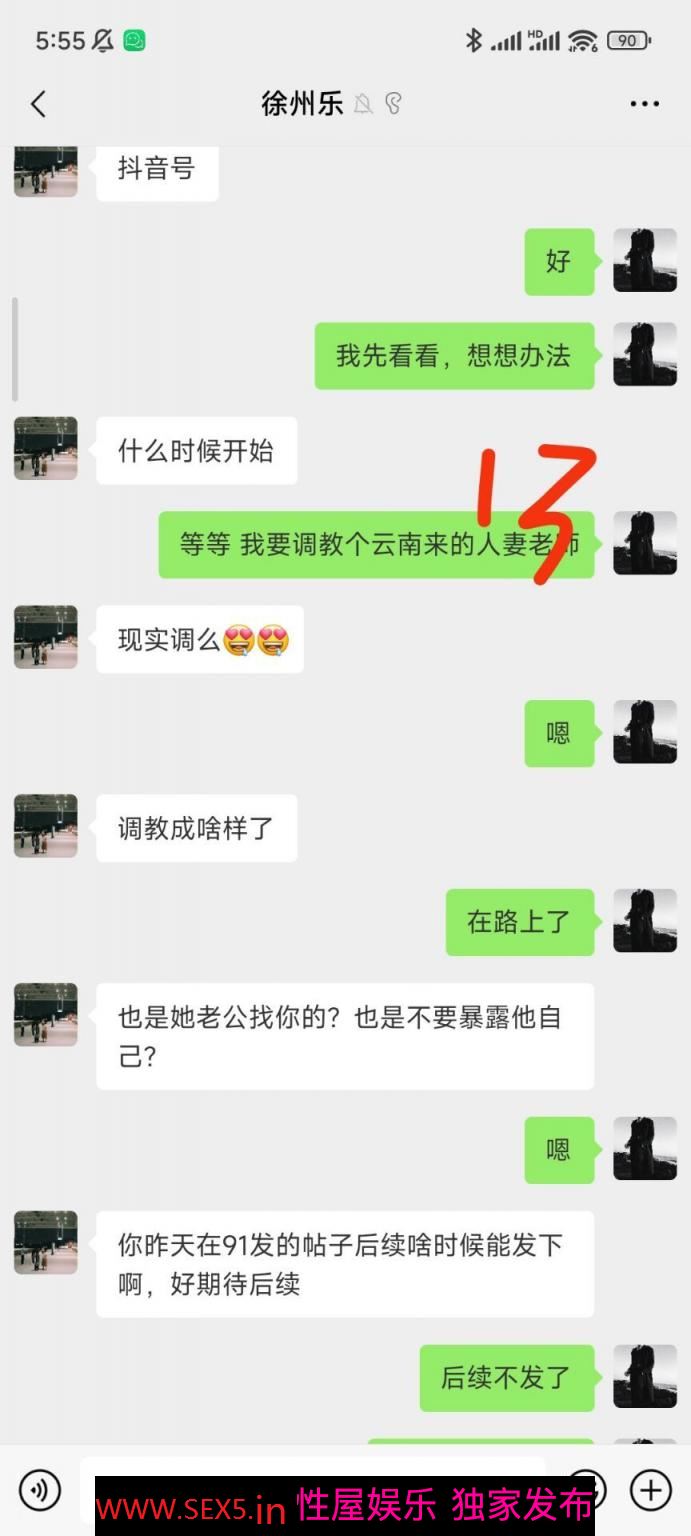691x1536 pixels.
Task: Open the plus attachment menu
Action: pyautogui.click(x=650, y=1490)
